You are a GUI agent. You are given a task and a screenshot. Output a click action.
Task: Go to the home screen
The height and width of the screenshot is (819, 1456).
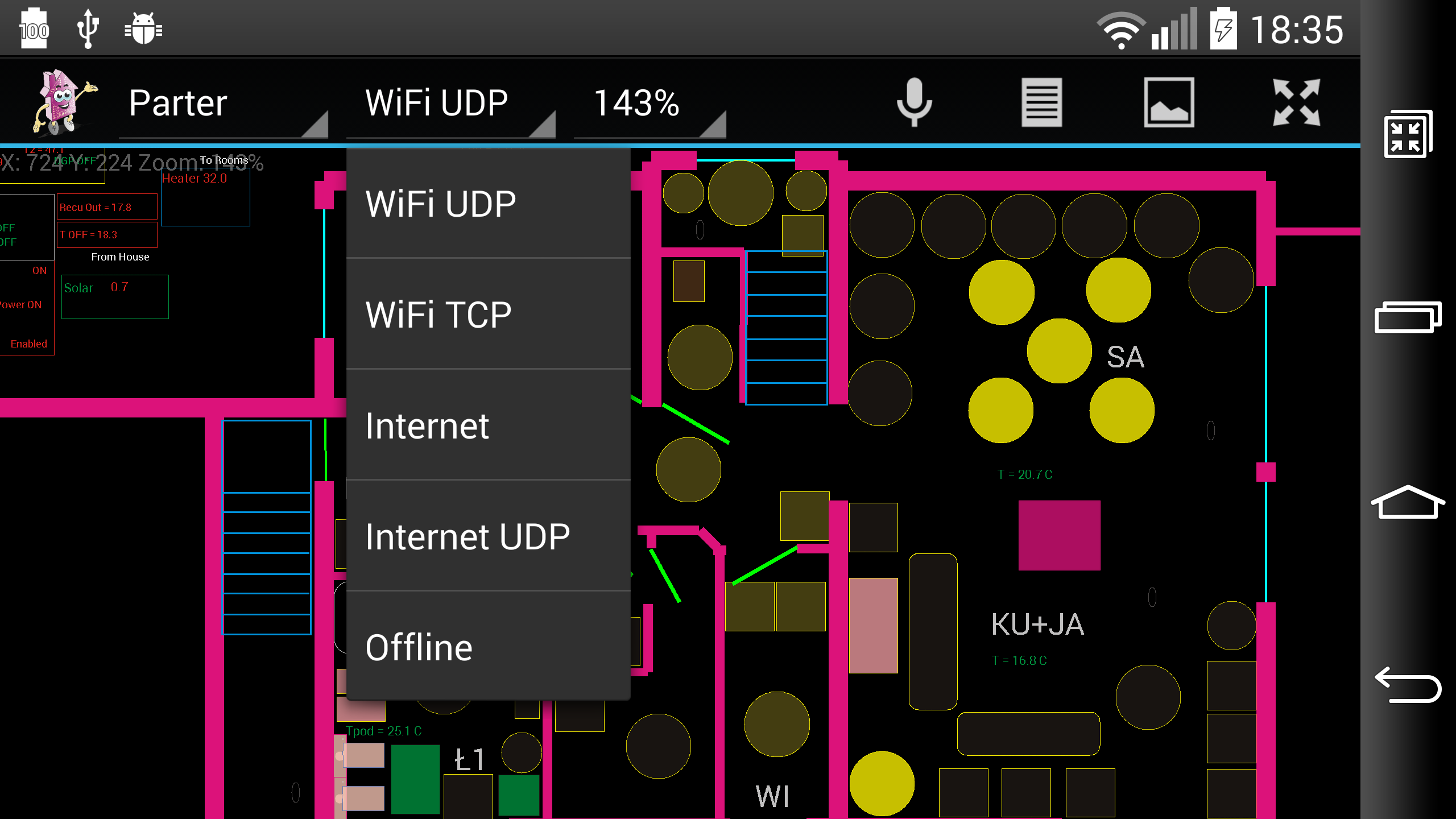pyautogui.click(x=1408, y=502)
